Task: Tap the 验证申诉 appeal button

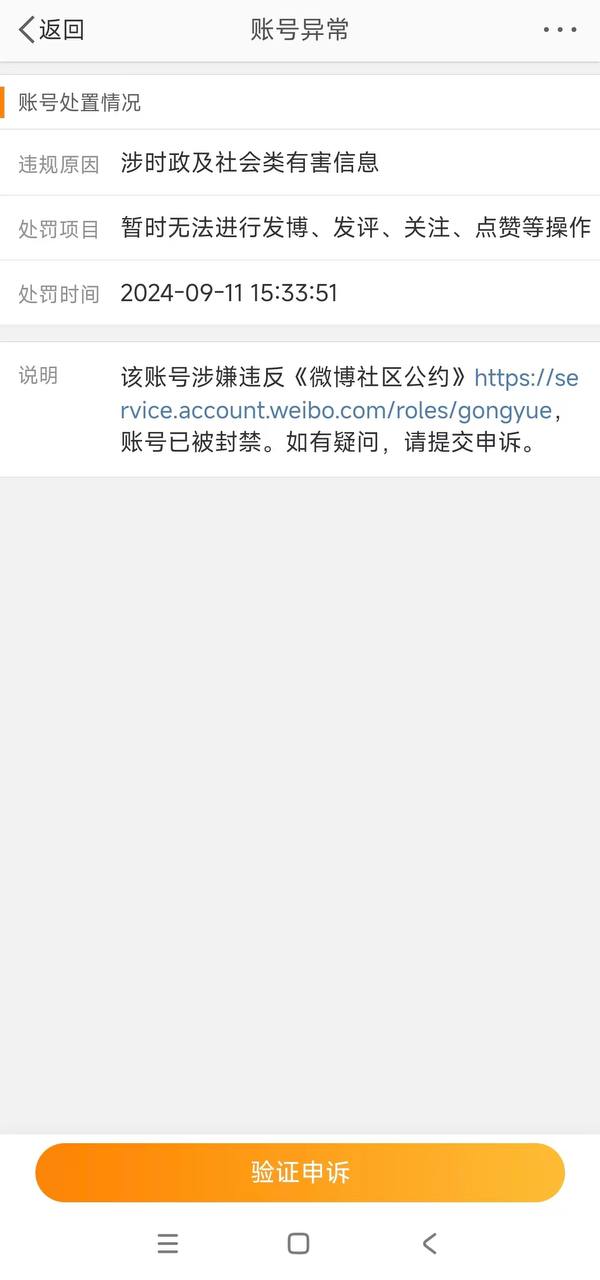Action: tap(300, 1172)
